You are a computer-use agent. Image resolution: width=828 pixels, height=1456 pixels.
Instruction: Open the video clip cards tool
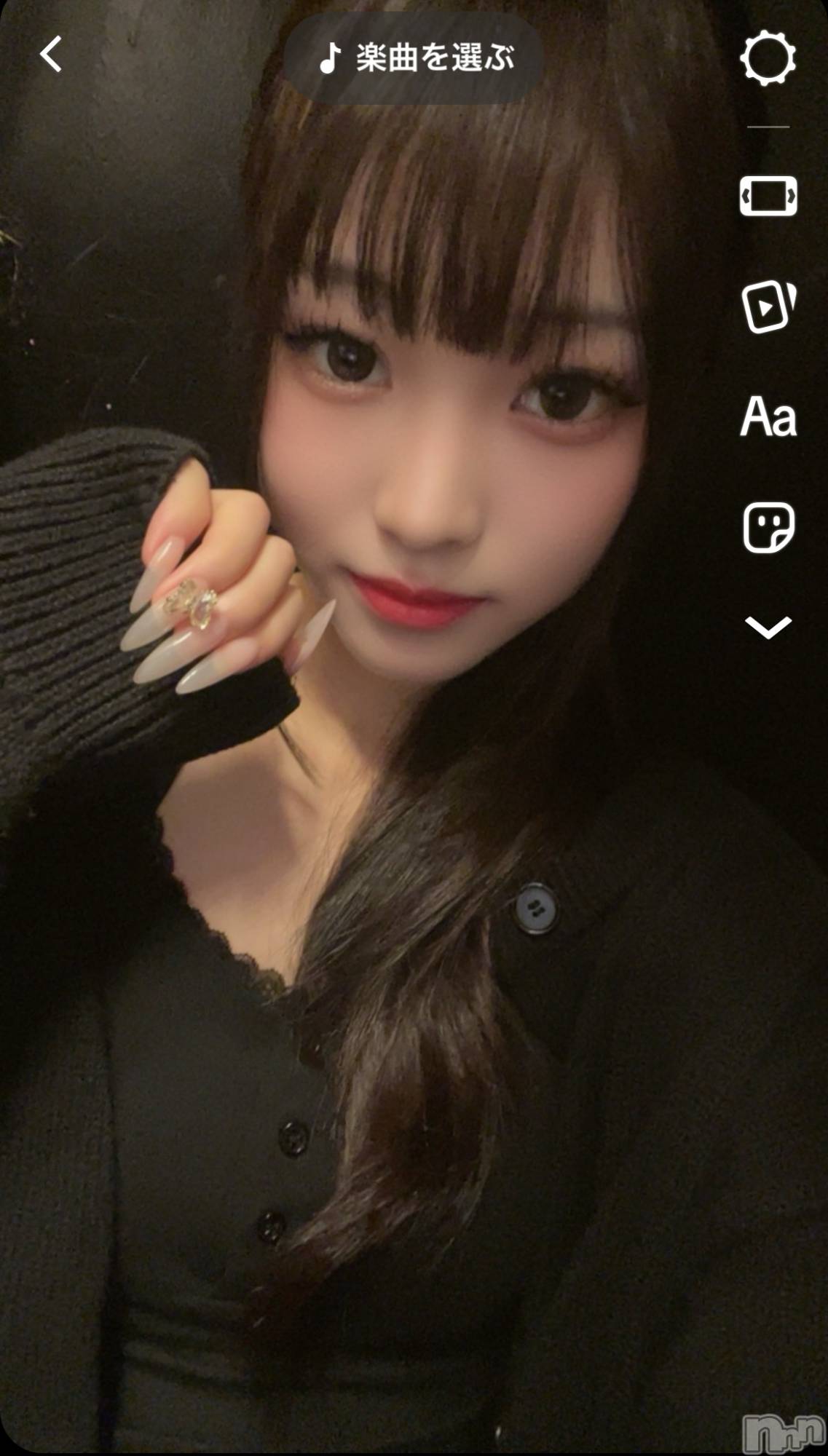[x=768, y=306]
